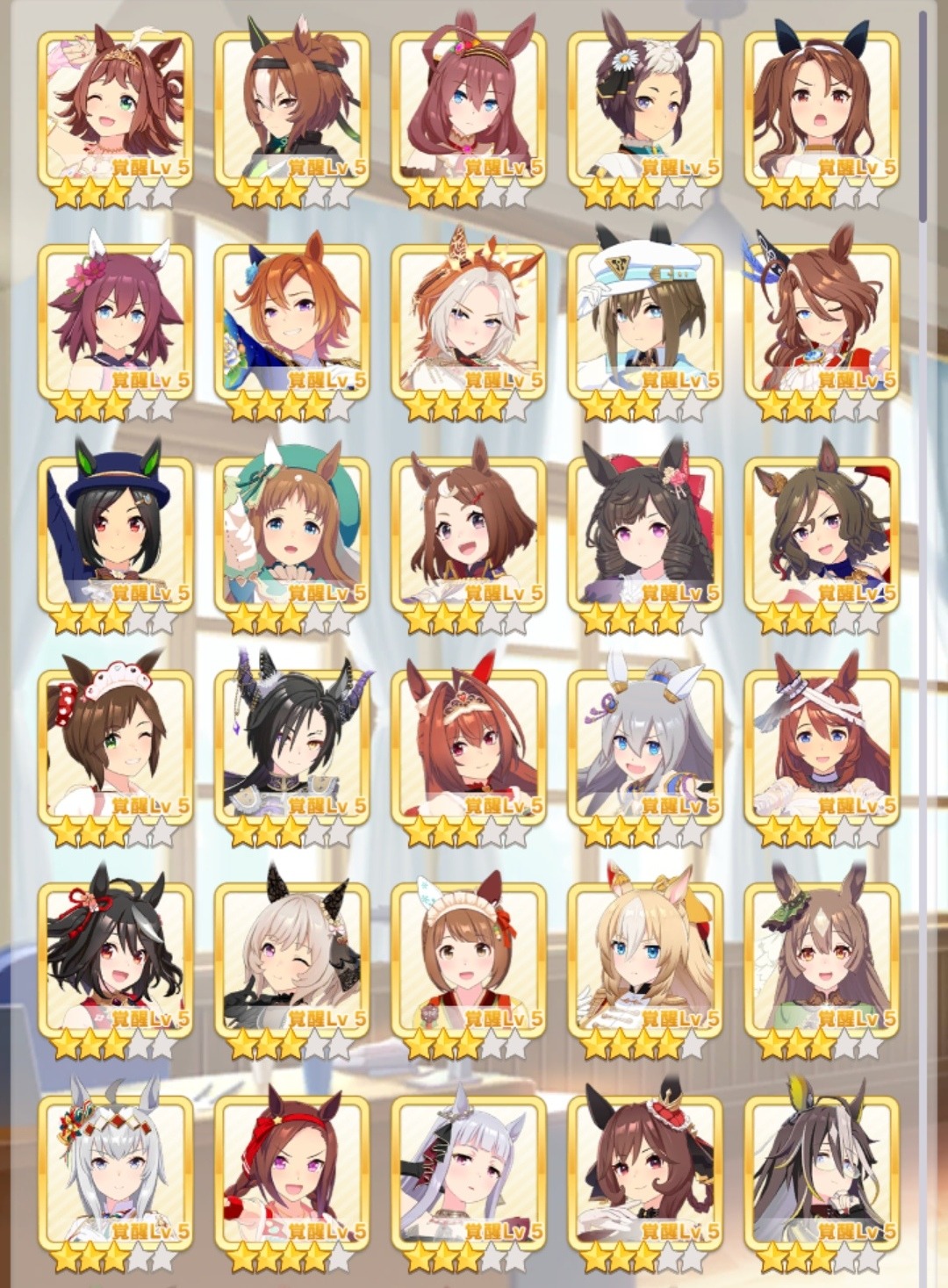Choose the girl wearing the green beret
Screen dimensions: 948x1288
point(291,535)
